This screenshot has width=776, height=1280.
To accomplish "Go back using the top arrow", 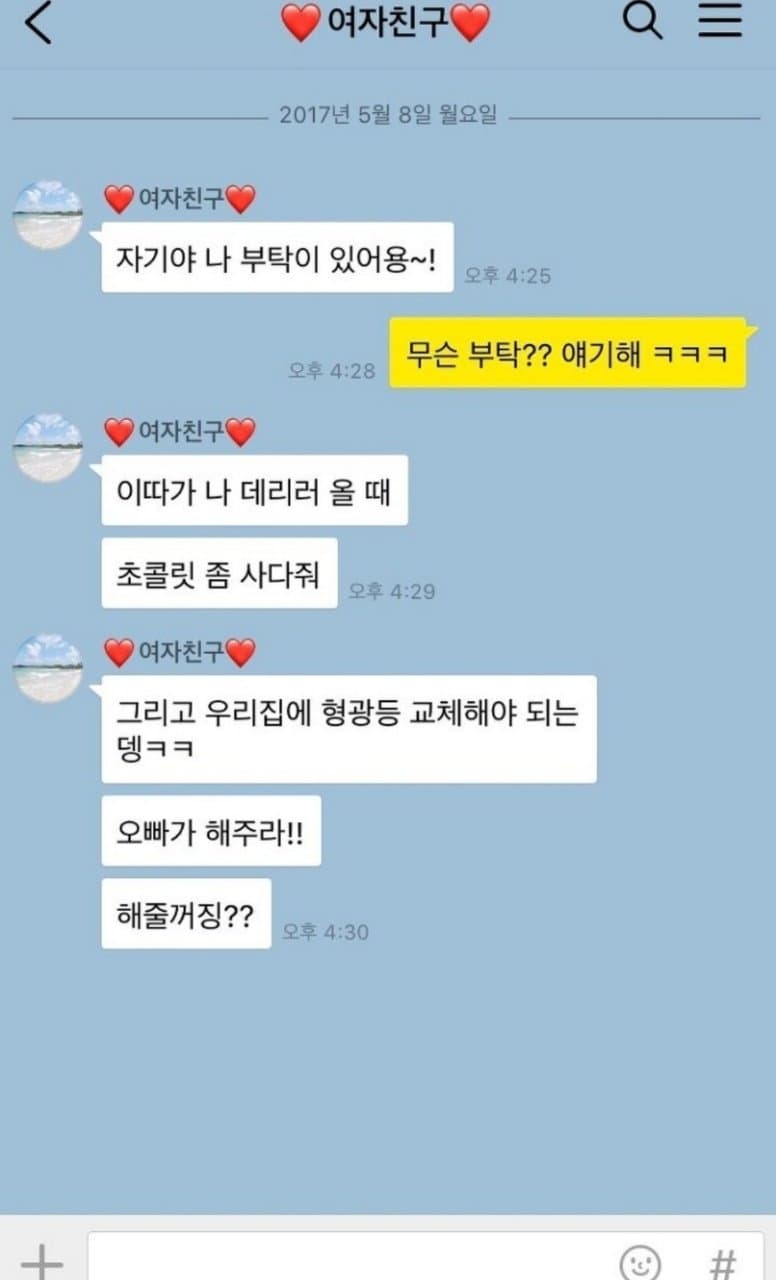I will [x=38, y=23].
